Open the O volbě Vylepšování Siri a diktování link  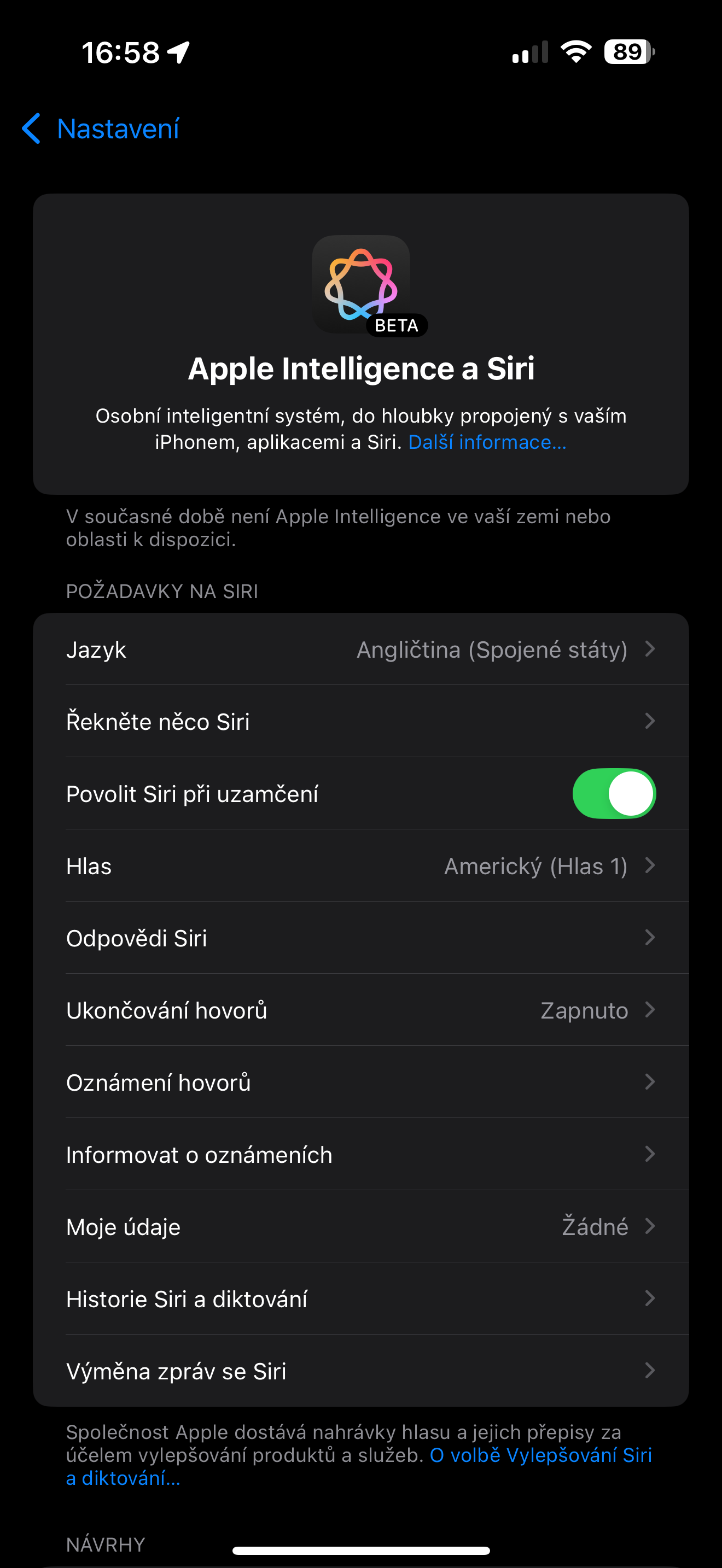(540, 1455)
